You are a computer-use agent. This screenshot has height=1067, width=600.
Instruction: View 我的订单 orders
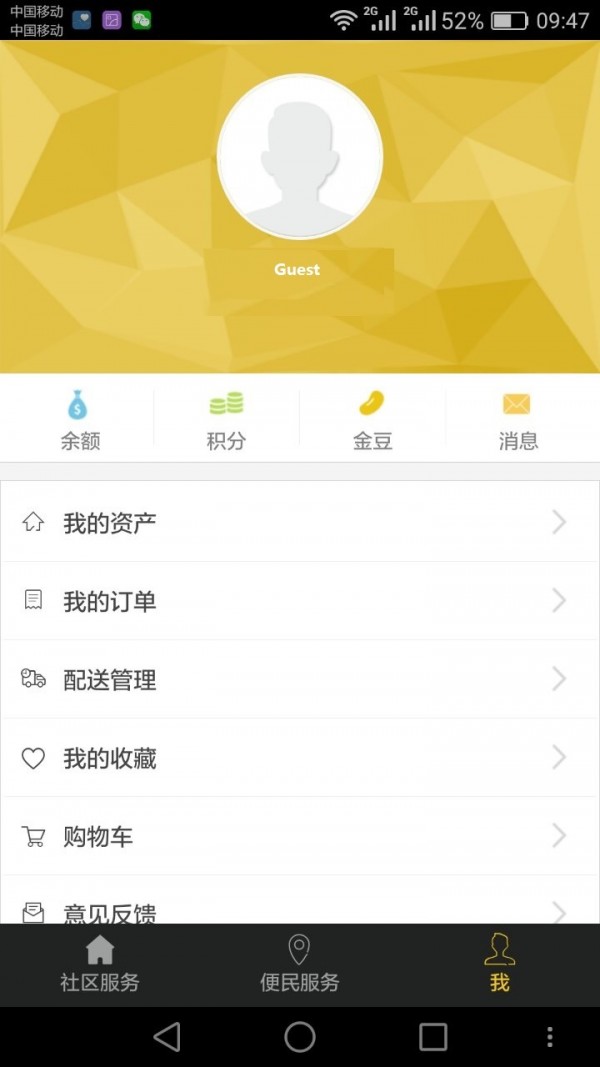click(299, 601)
